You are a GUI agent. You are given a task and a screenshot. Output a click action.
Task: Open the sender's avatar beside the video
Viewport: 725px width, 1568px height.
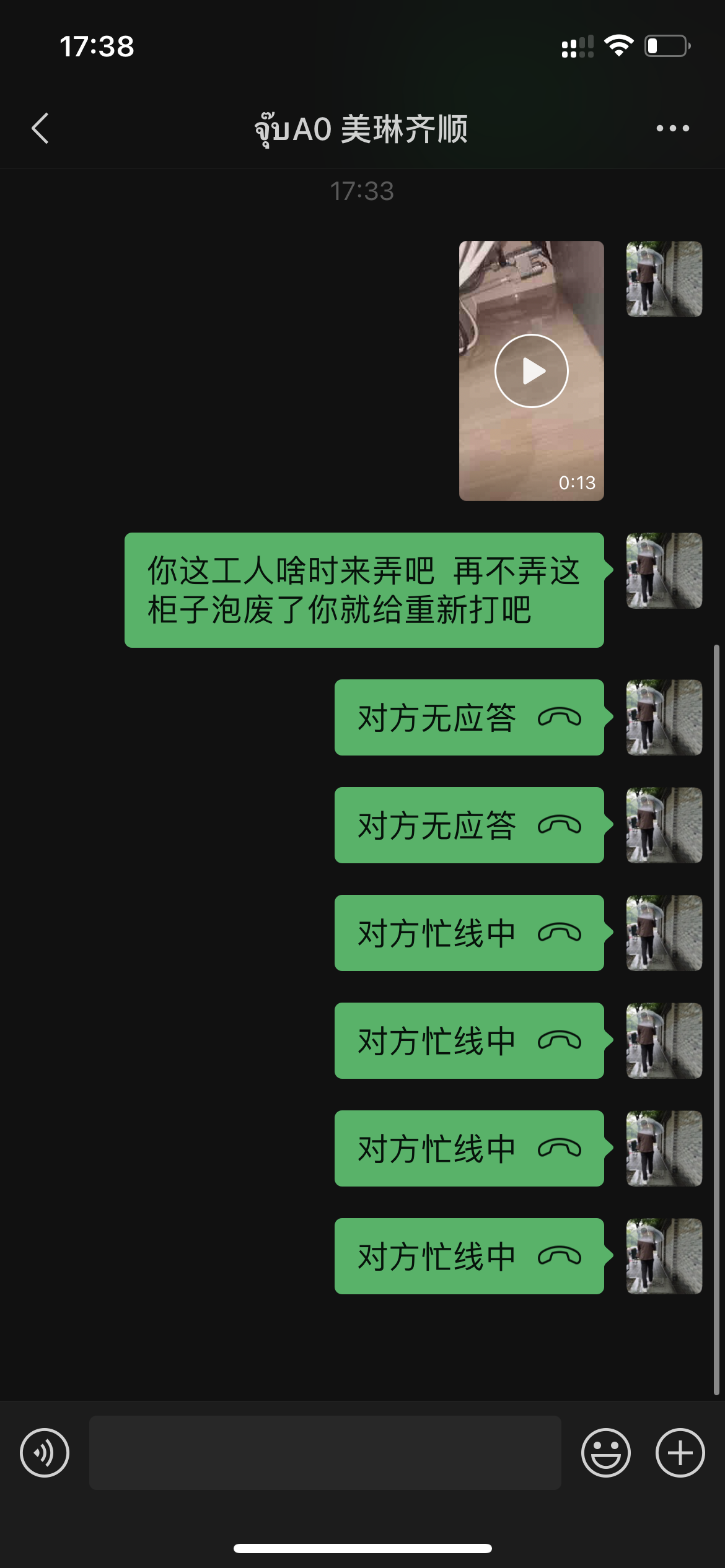(664, 279)
